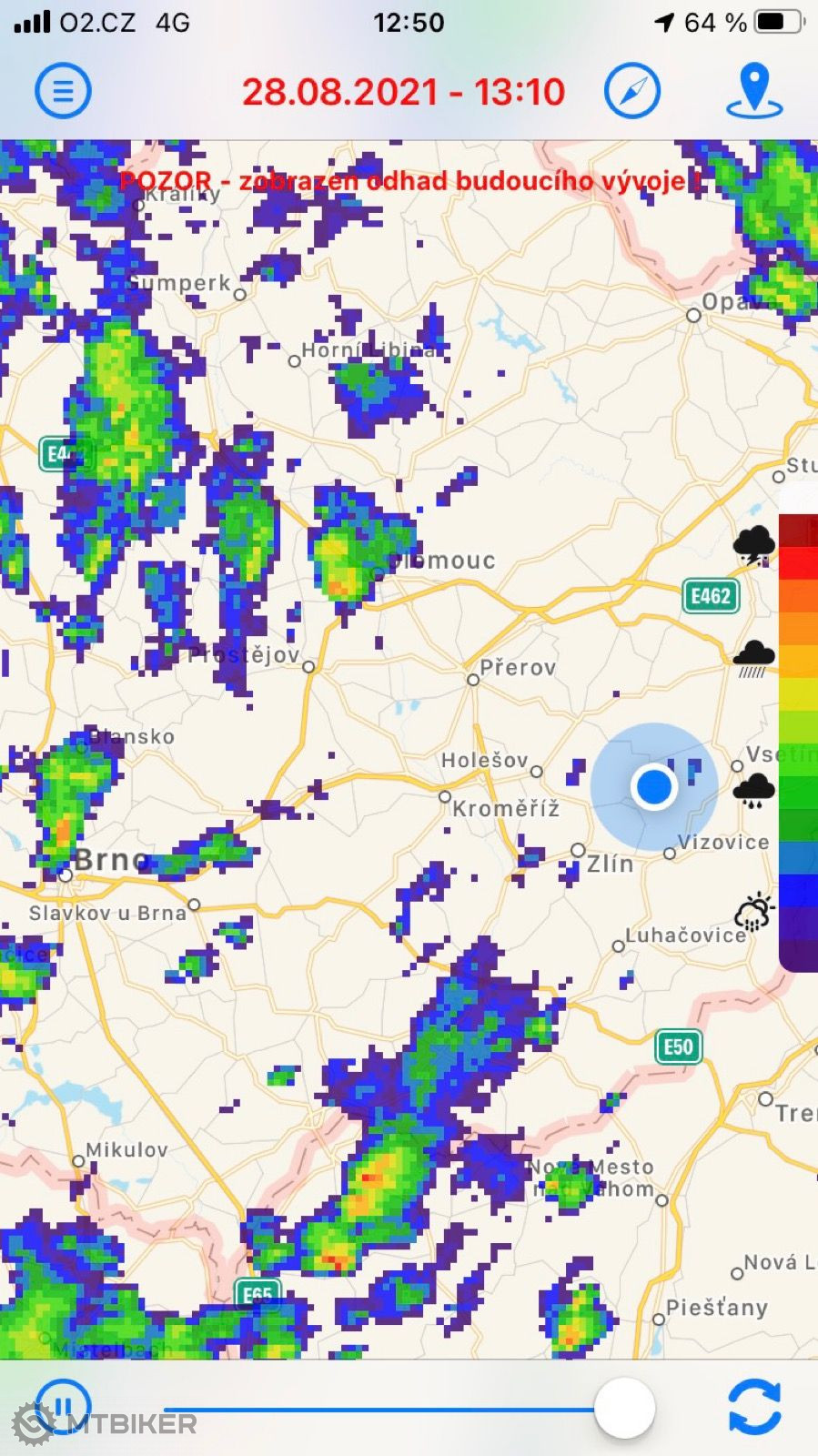Select the heavy rain cloud icon

pos(754,659)
